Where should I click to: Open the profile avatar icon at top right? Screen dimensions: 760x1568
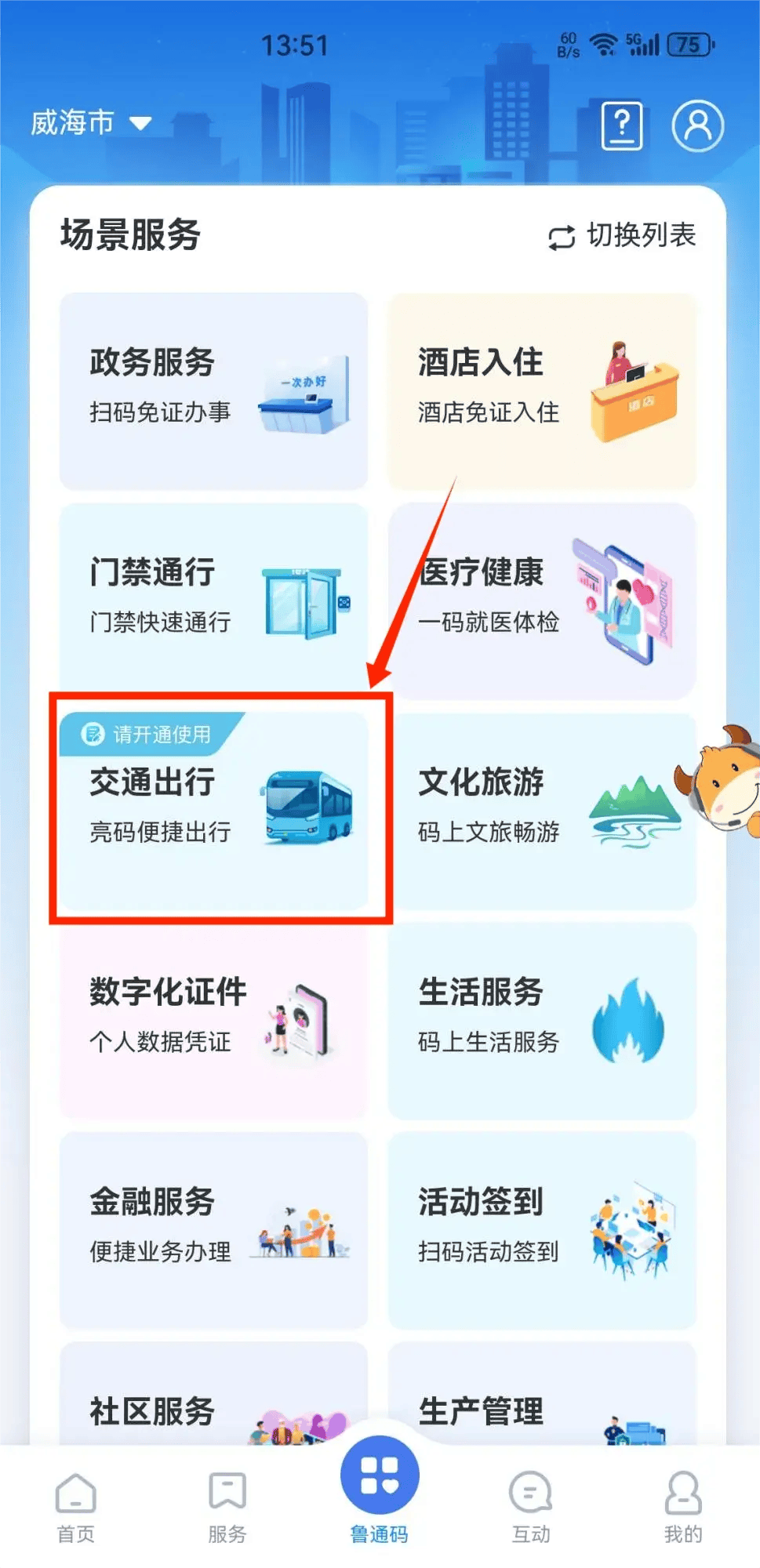pos(696,125)
